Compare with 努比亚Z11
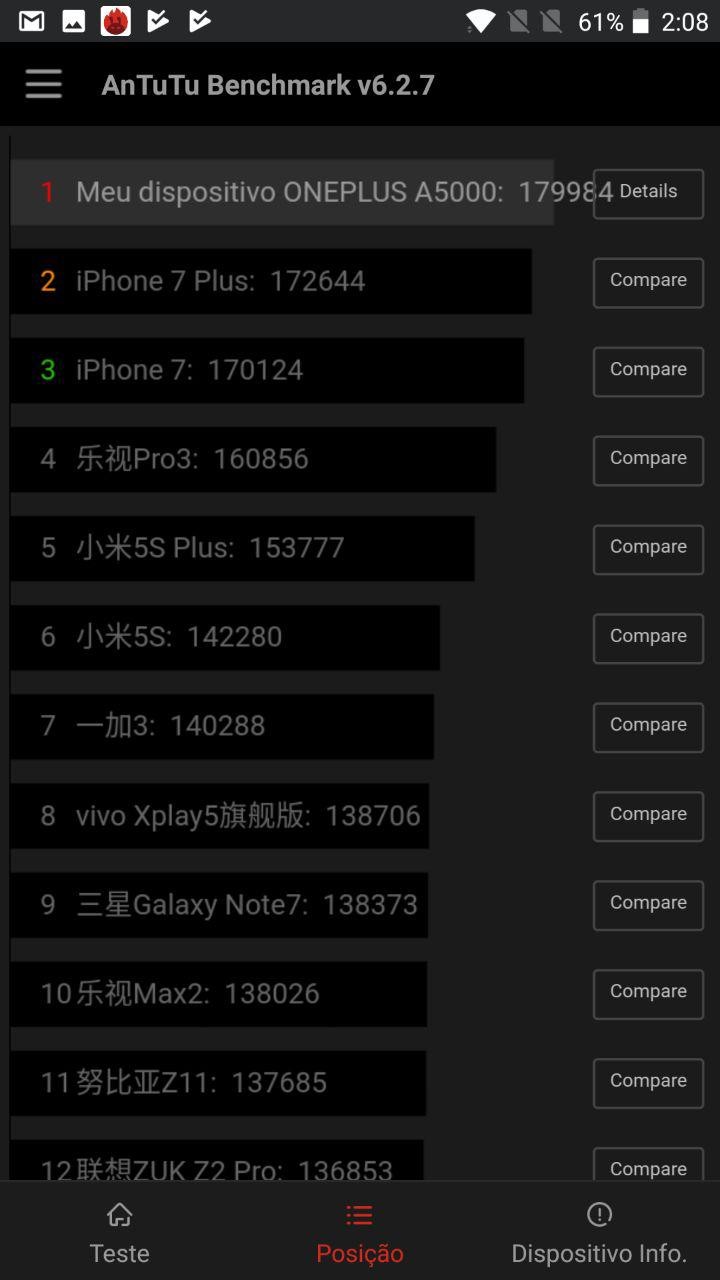 (648, 1083)
